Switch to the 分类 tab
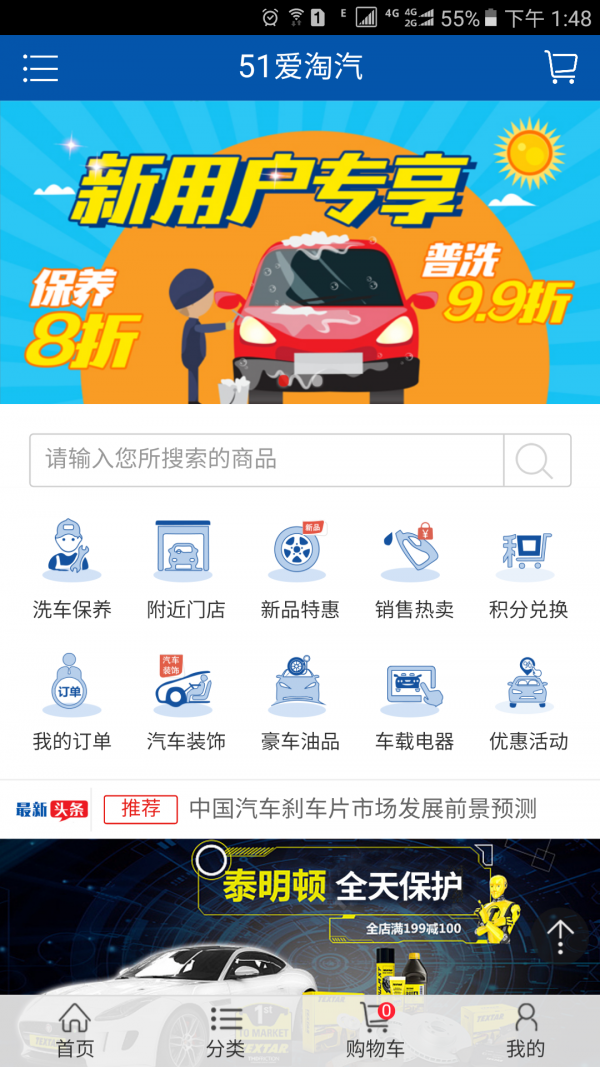 click(225, 1032)
